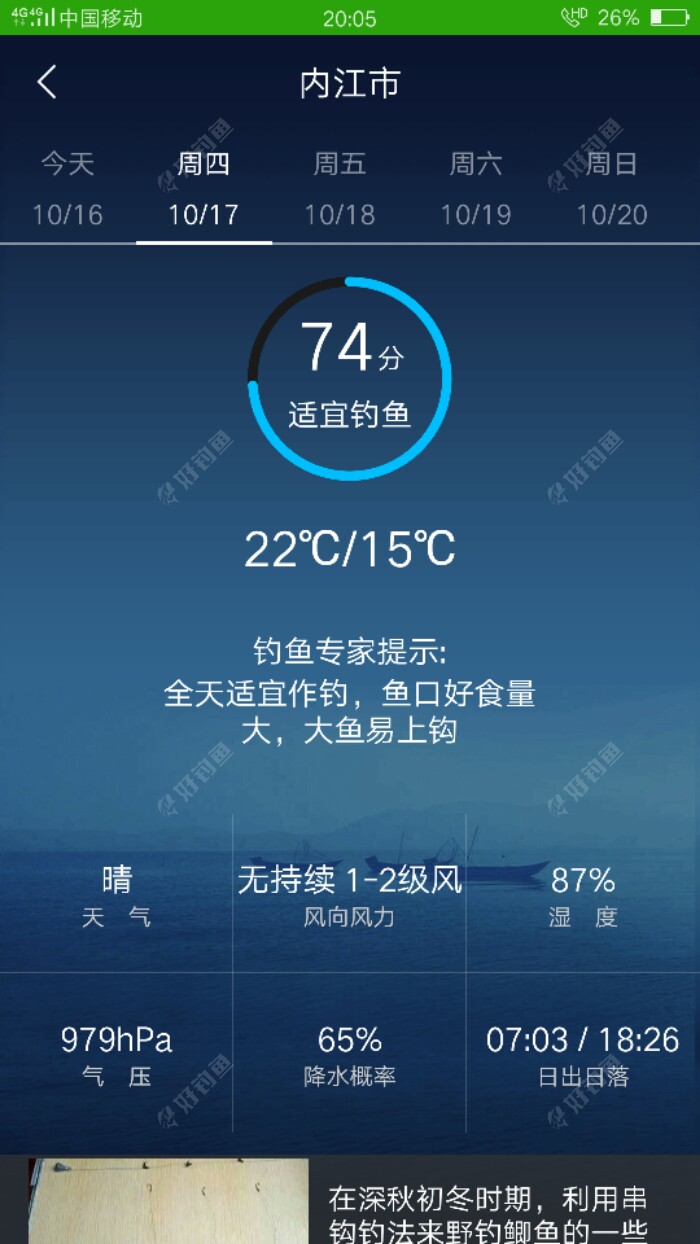Open the article about 串钩钓法野钓鲫鱼
Screen dimensions: 700x1244
coord(487,1212)
